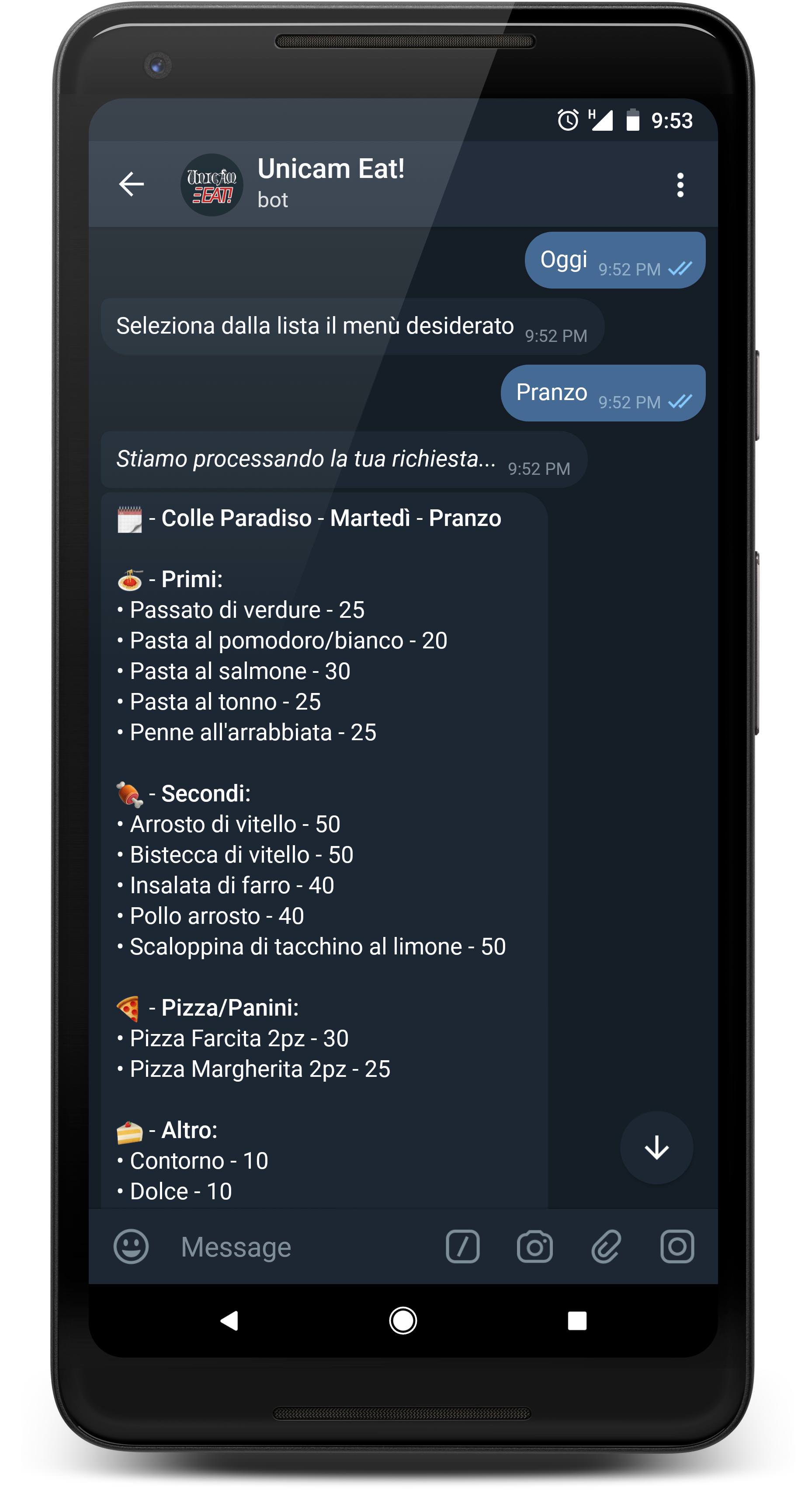Open the chat overflow menu

coord(680,185)
